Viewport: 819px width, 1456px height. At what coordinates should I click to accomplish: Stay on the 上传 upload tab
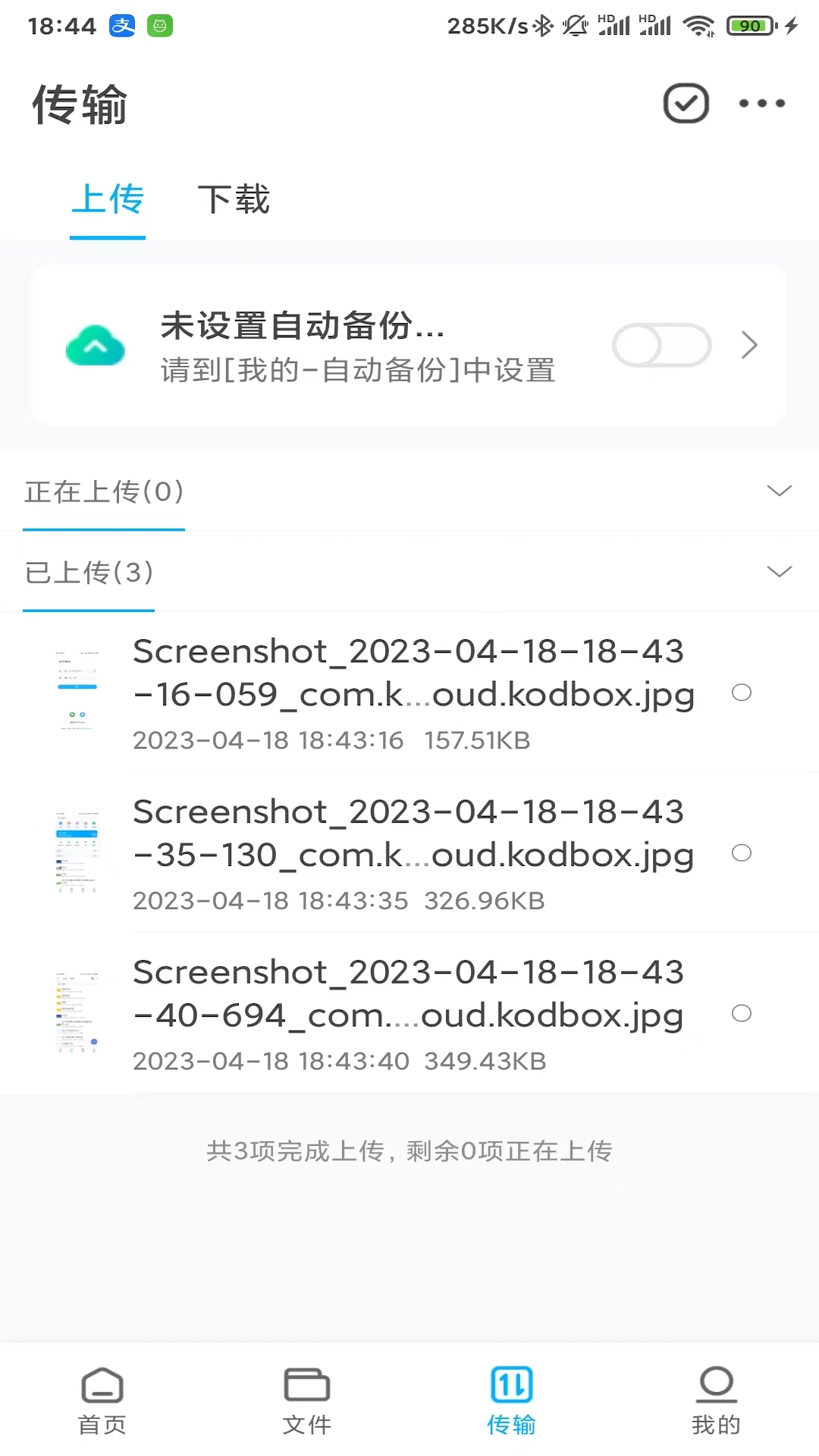pos(108,199)
